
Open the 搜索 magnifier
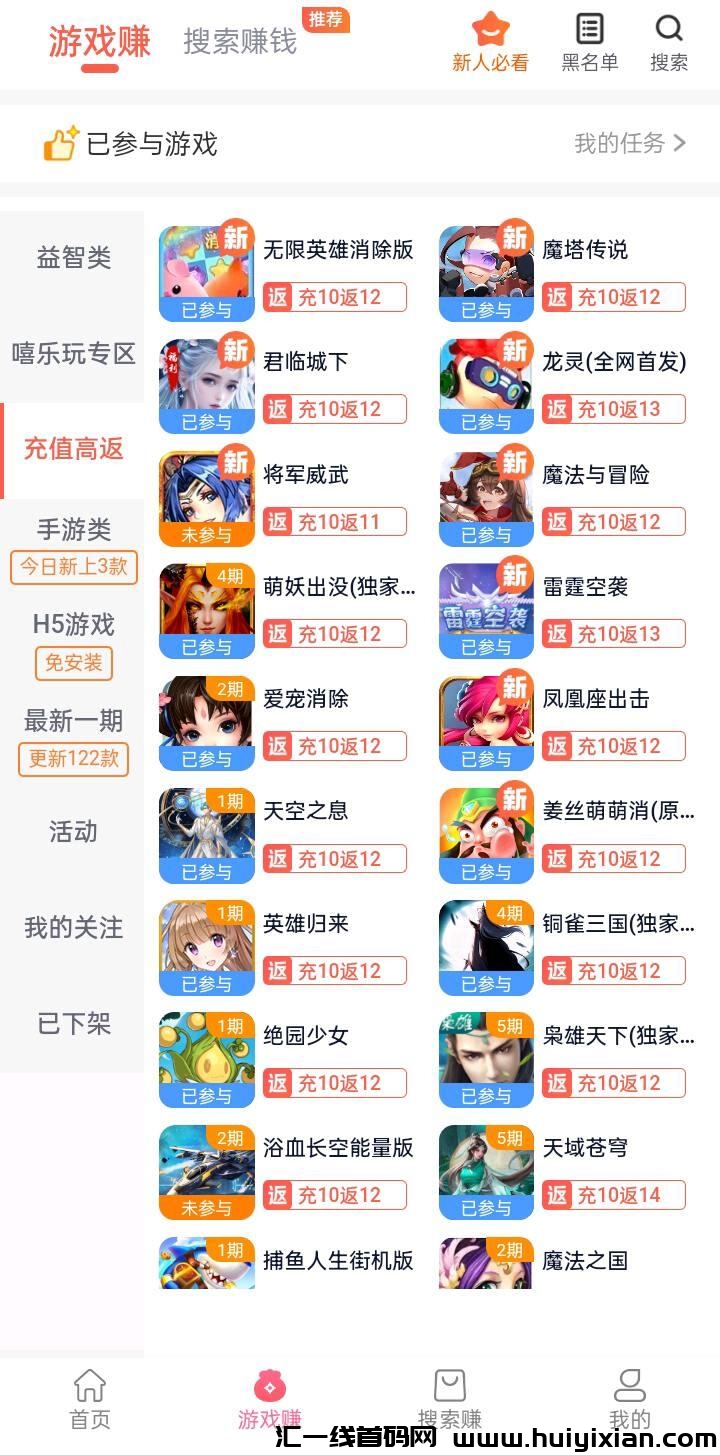pyautogui.click(x=669, y=42)
